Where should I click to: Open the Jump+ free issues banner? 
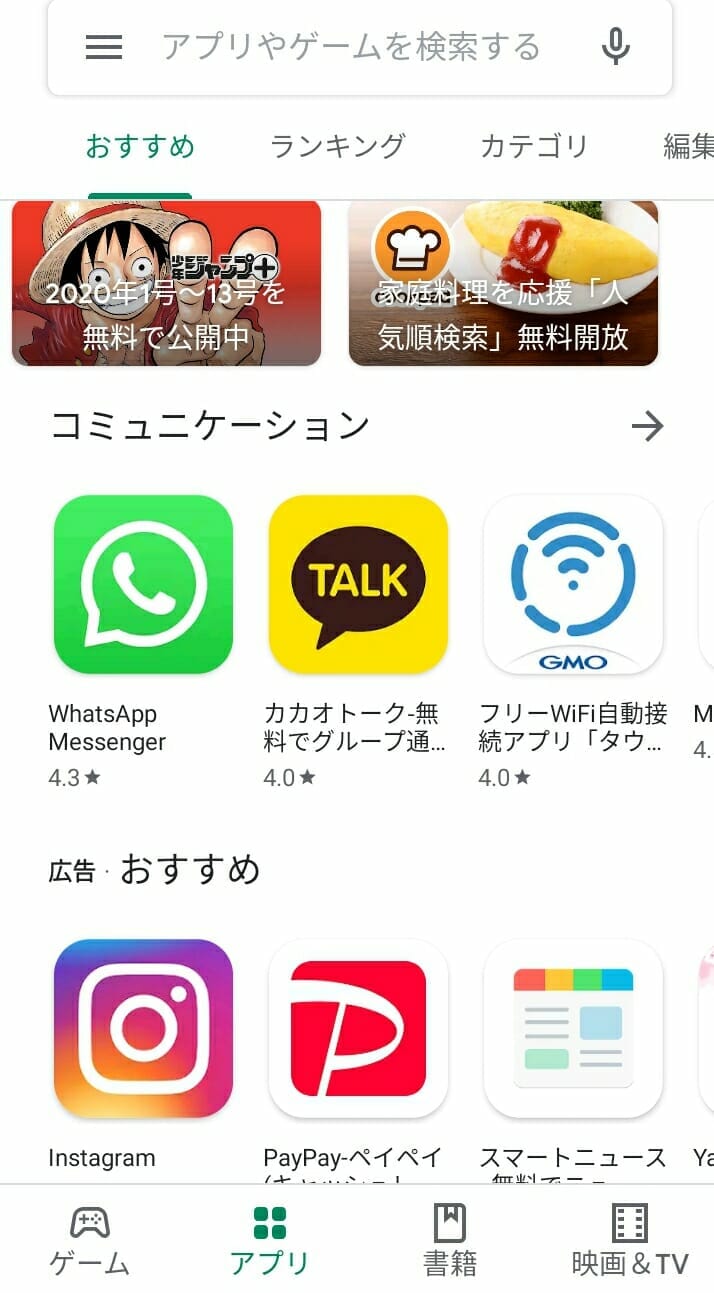click(166, 283)
